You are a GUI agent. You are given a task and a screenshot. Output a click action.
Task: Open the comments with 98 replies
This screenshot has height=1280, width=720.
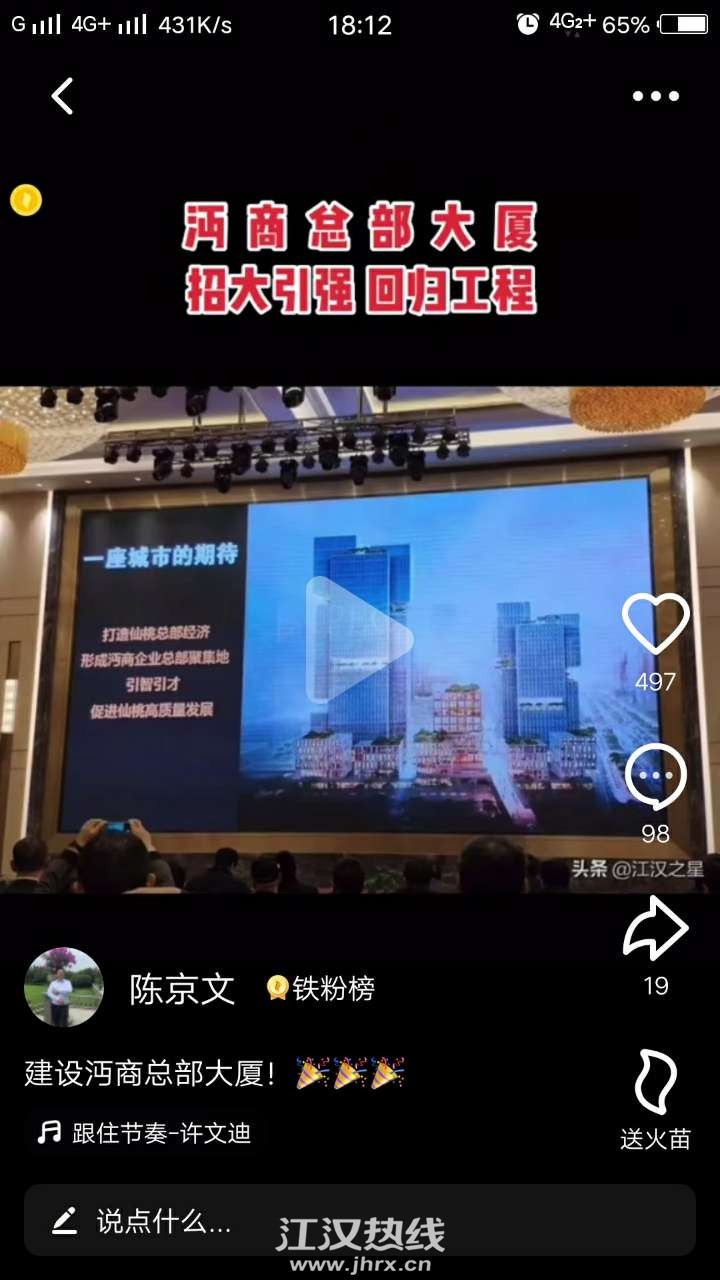click(655, 778)
